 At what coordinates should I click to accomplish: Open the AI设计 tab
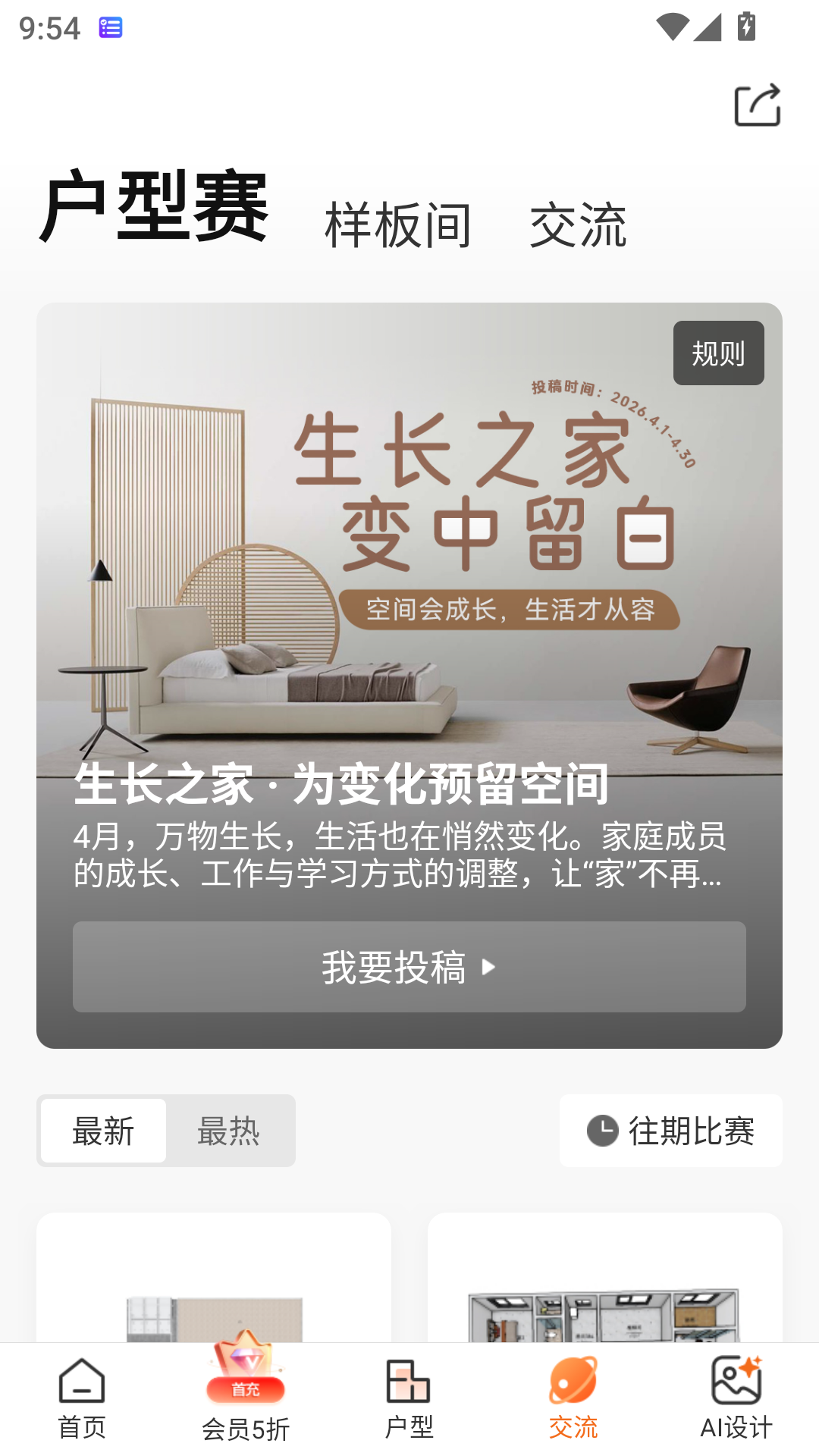(736, 1399)
